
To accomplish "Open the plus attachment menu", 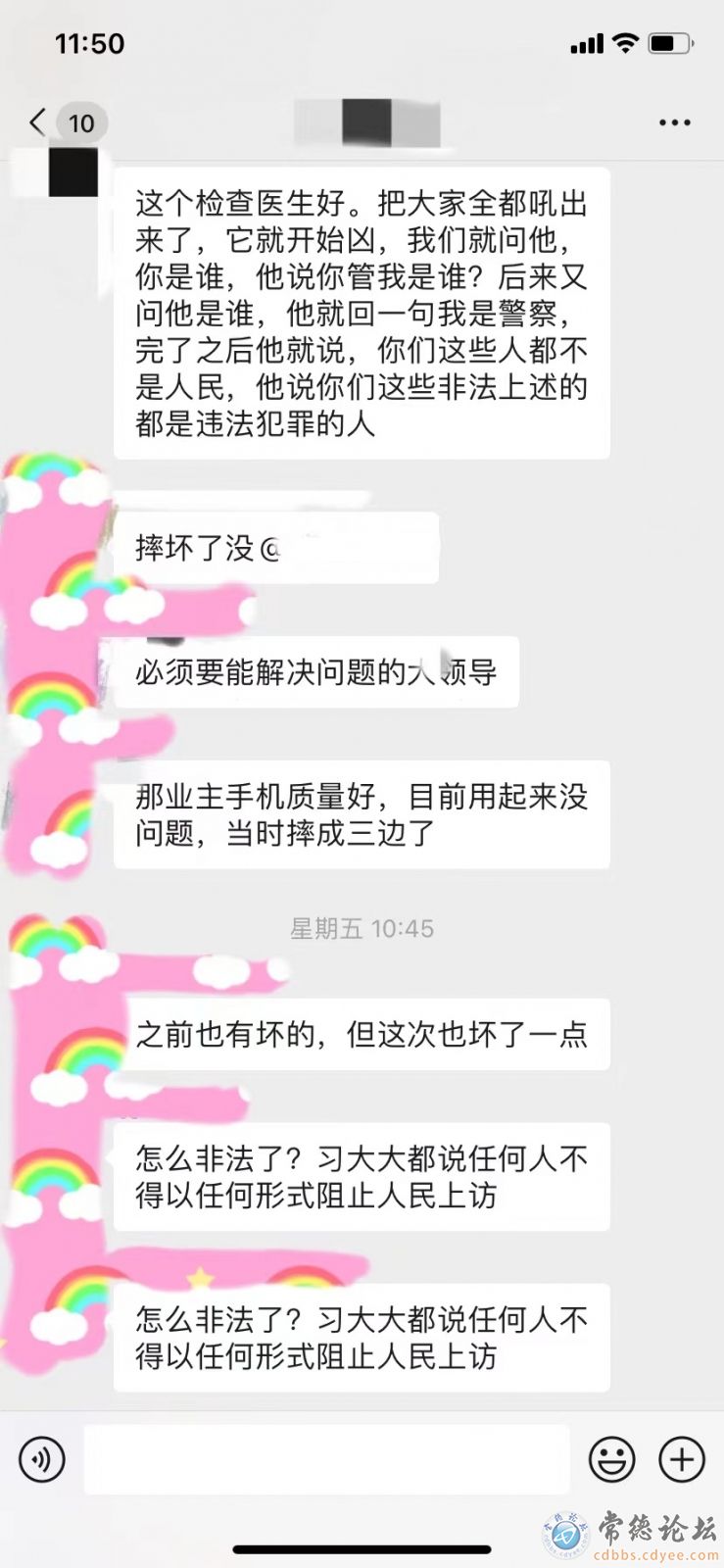I will pos(682,1459).
